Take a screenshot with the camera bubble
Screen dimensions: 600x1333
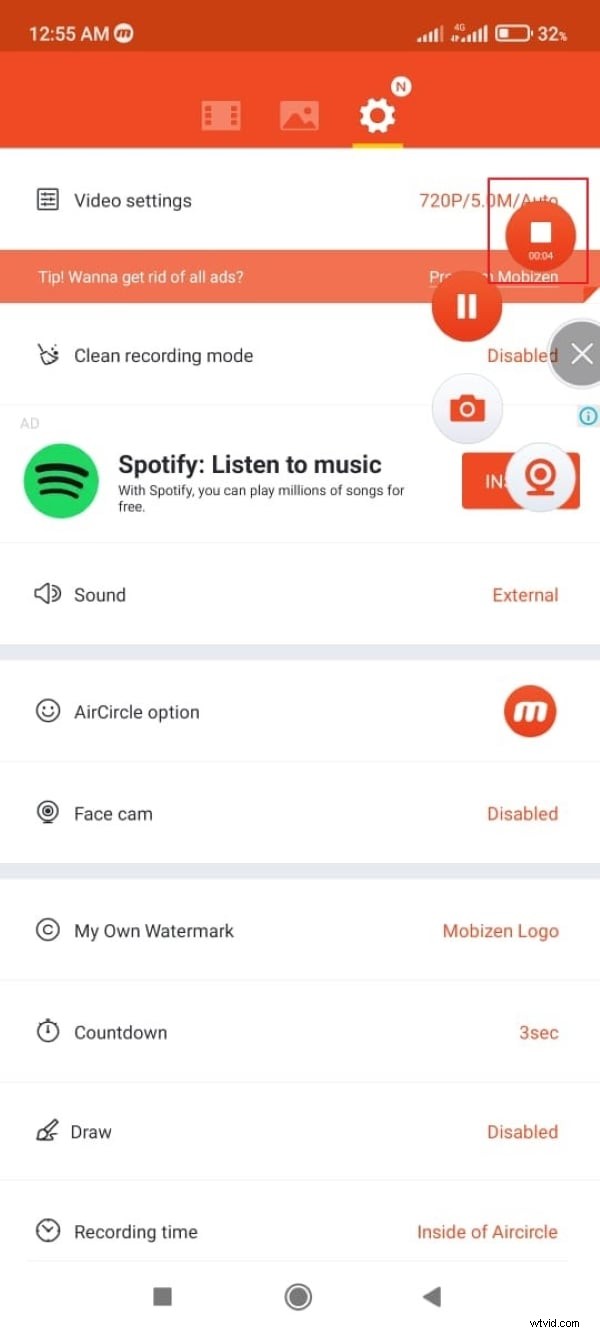(x=467, y=408)
